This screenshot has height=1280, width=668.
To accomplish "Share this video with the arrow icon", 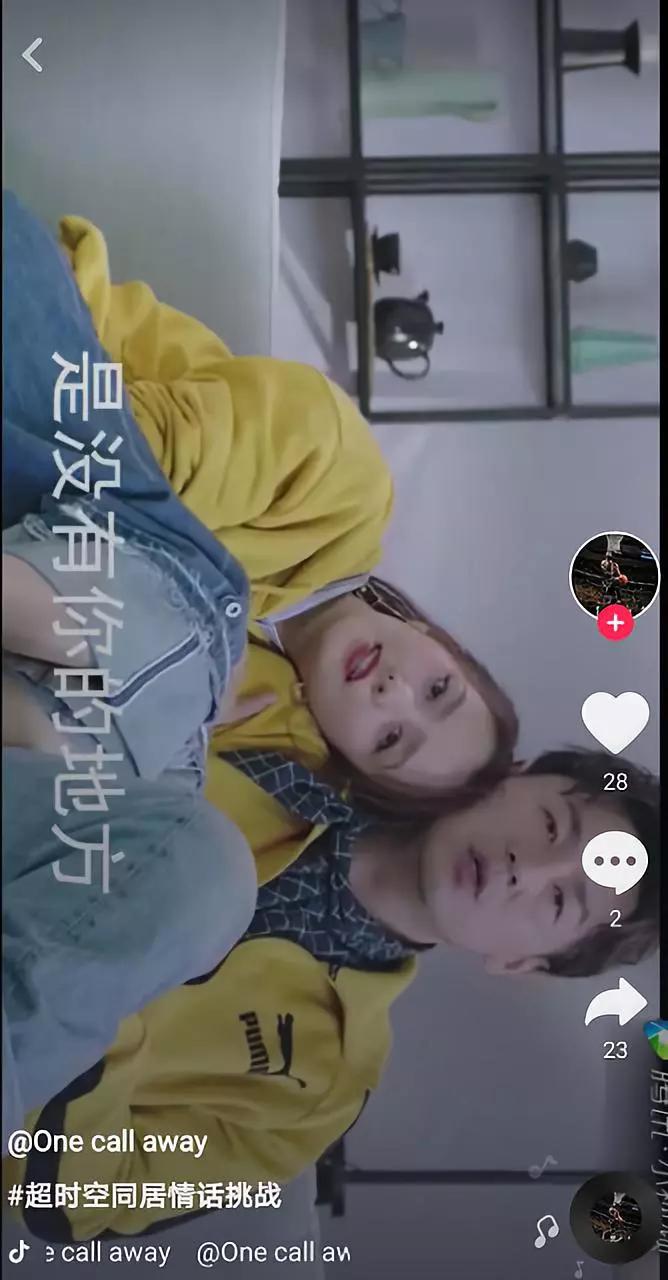I will click(615, 1003).
